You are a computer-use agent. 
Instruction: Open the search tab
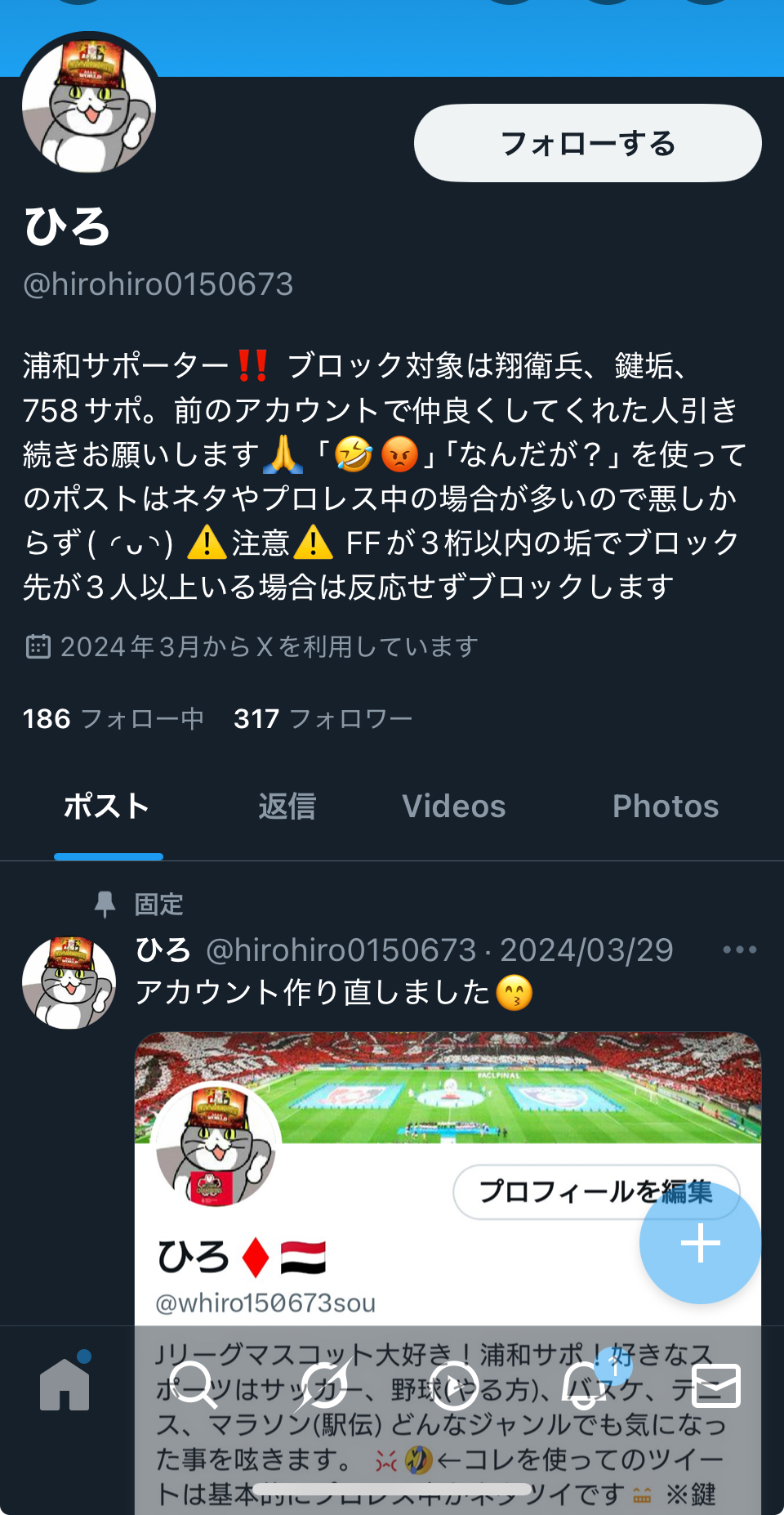point(194,1384)
